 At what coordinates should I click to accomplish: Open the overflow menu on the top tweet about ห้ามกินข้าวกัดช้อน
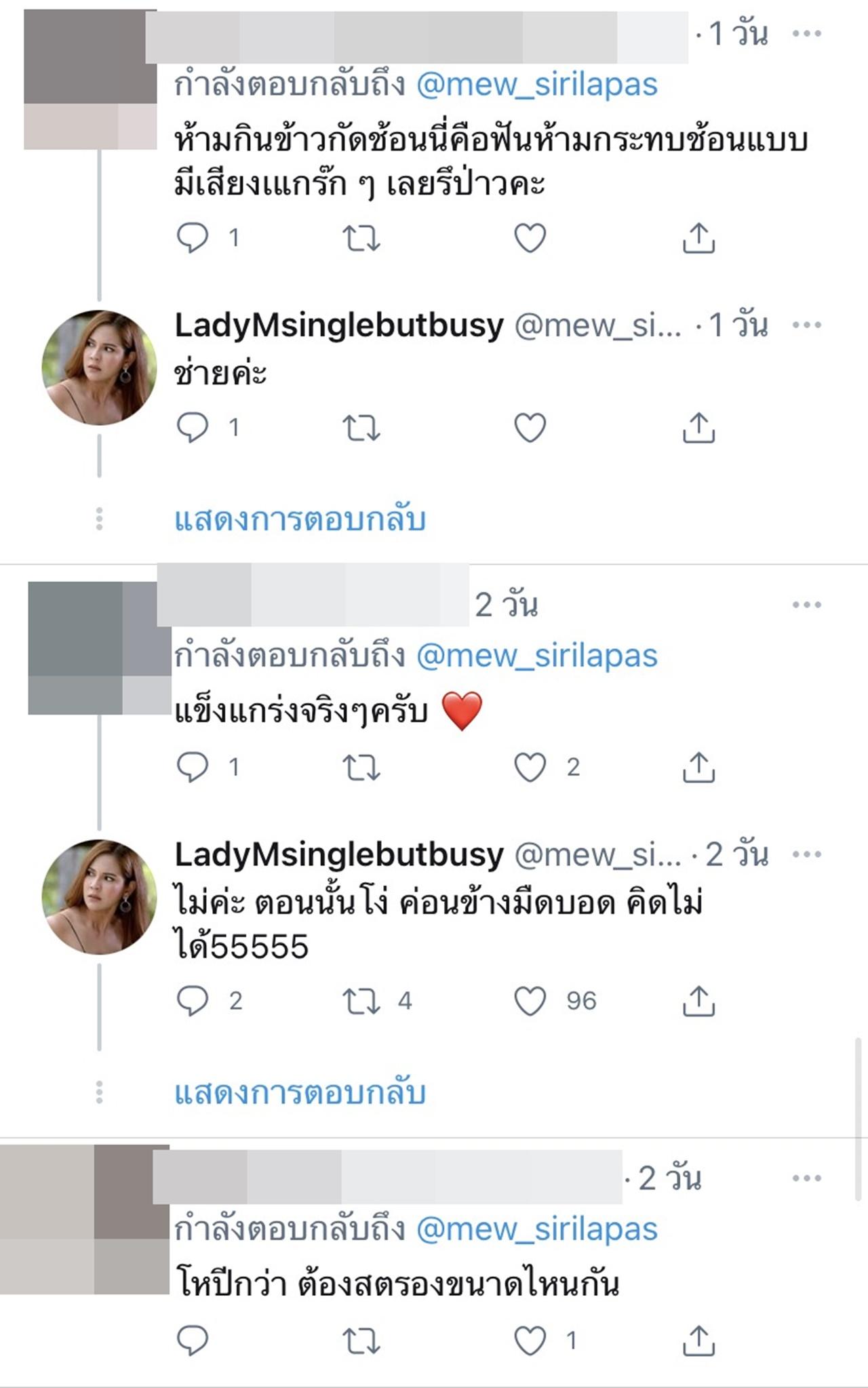(806, 33)
